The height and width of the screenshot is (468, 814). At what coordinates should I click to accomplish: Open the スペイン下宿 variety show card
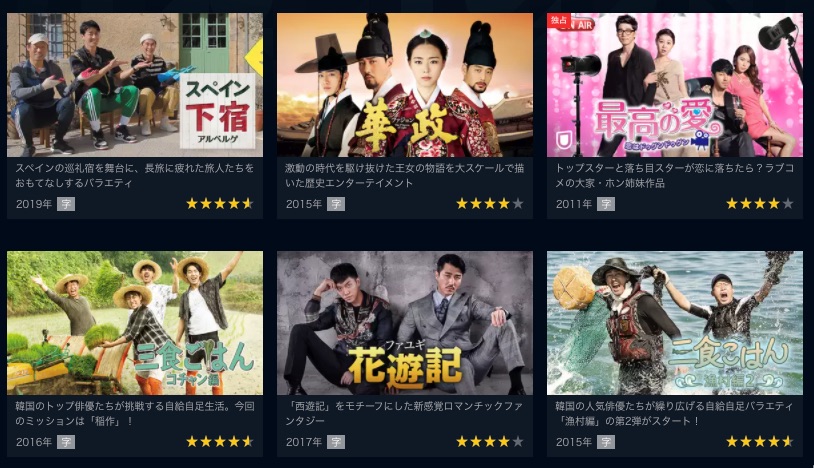134,85
